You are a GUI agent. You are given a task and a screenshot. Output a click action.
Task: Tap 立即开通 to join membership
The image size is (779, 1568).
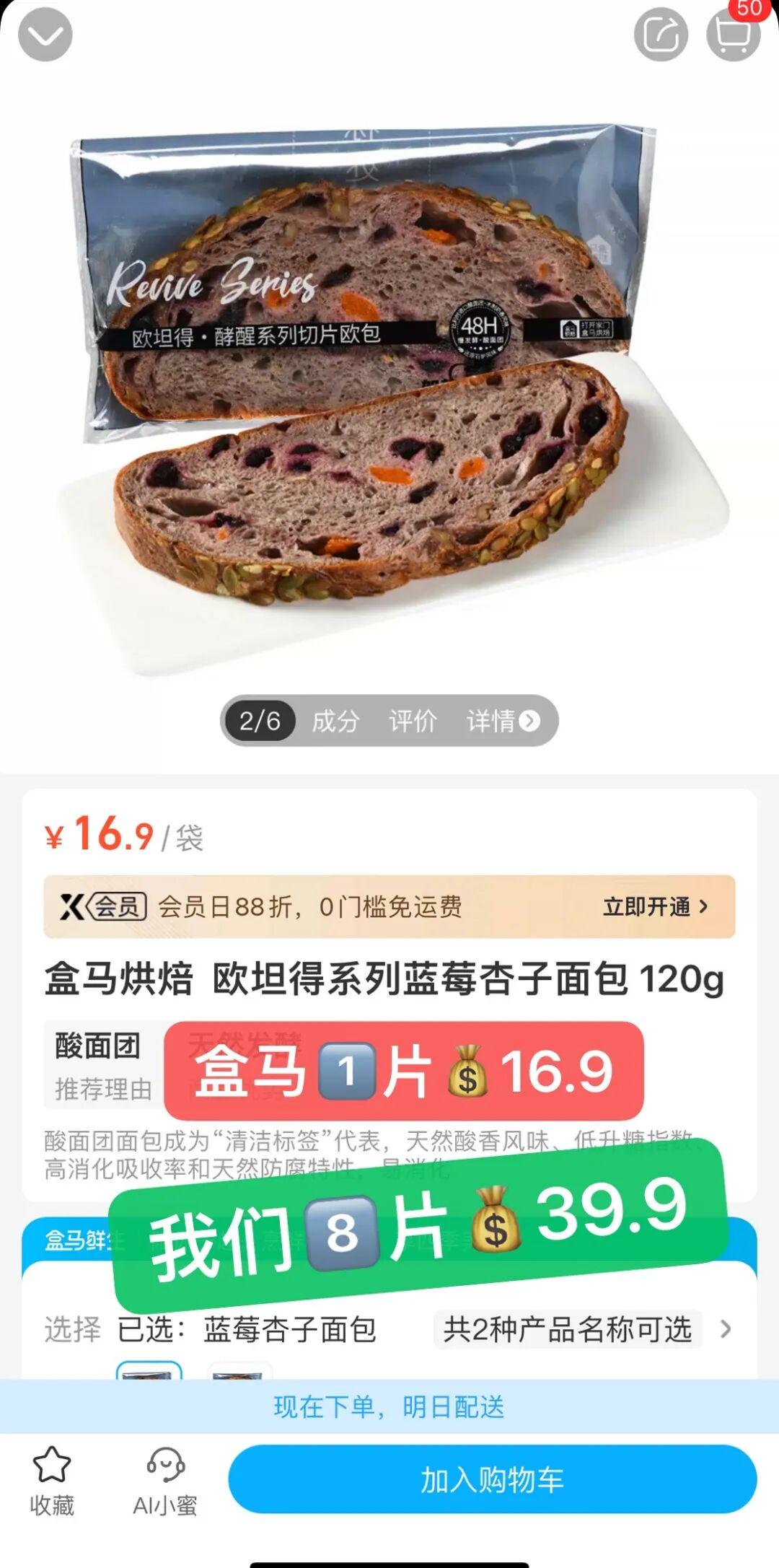click(655, 907)
